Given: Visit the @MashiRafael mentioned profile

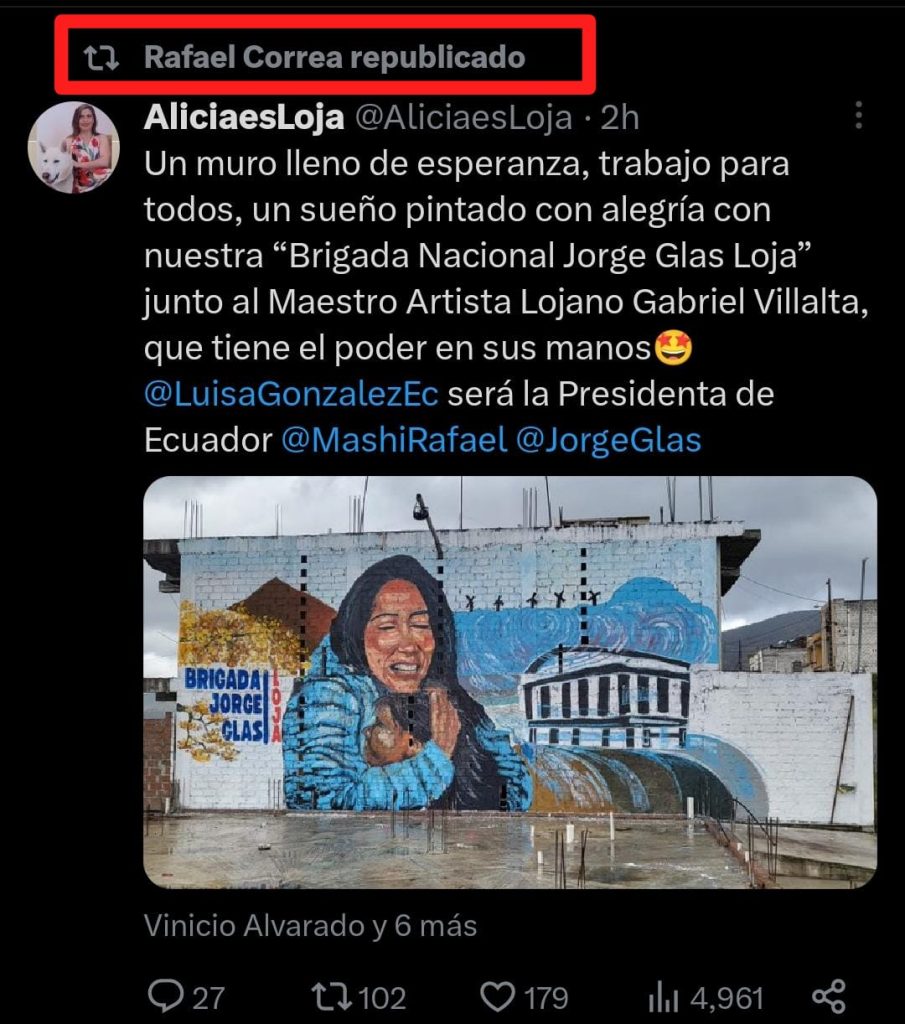Looking at the screenshot, I should tap(393, 440).
